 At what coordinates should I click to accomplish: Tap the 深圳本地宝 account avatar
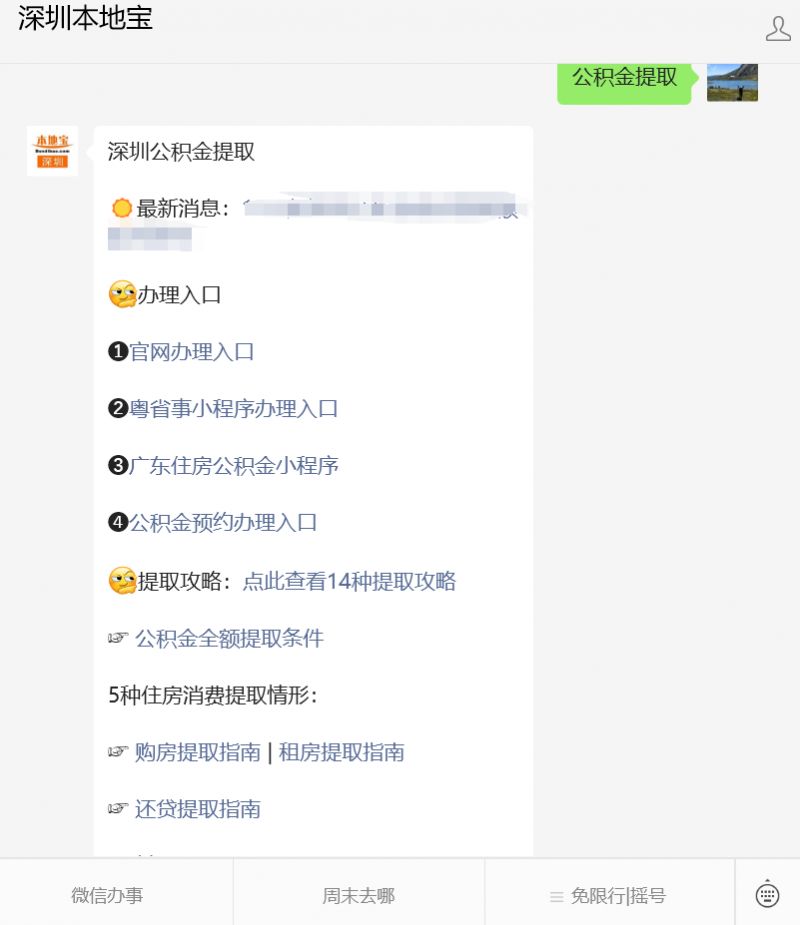pos(52,151)
